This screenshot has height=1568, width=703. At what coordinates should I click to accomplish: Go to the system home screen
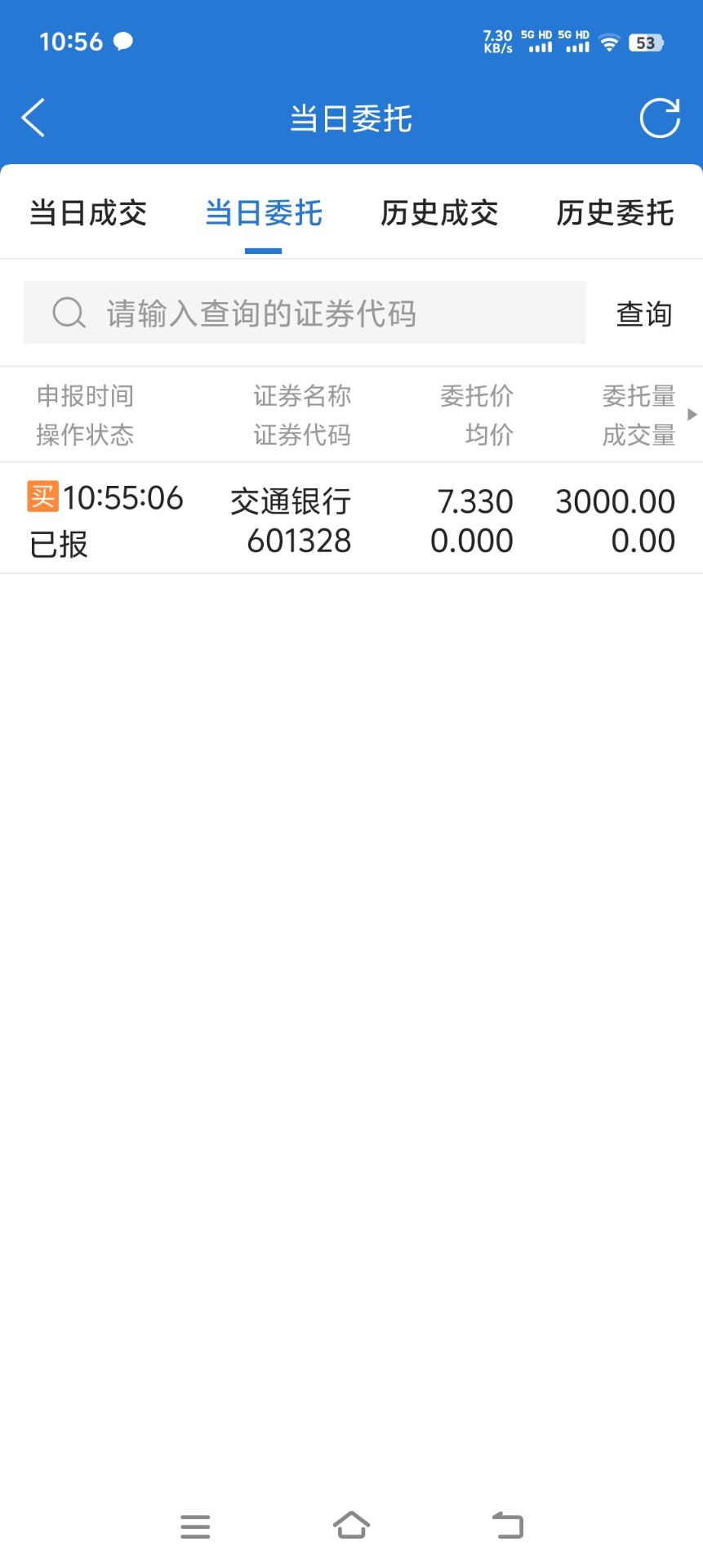[351, 1525]
